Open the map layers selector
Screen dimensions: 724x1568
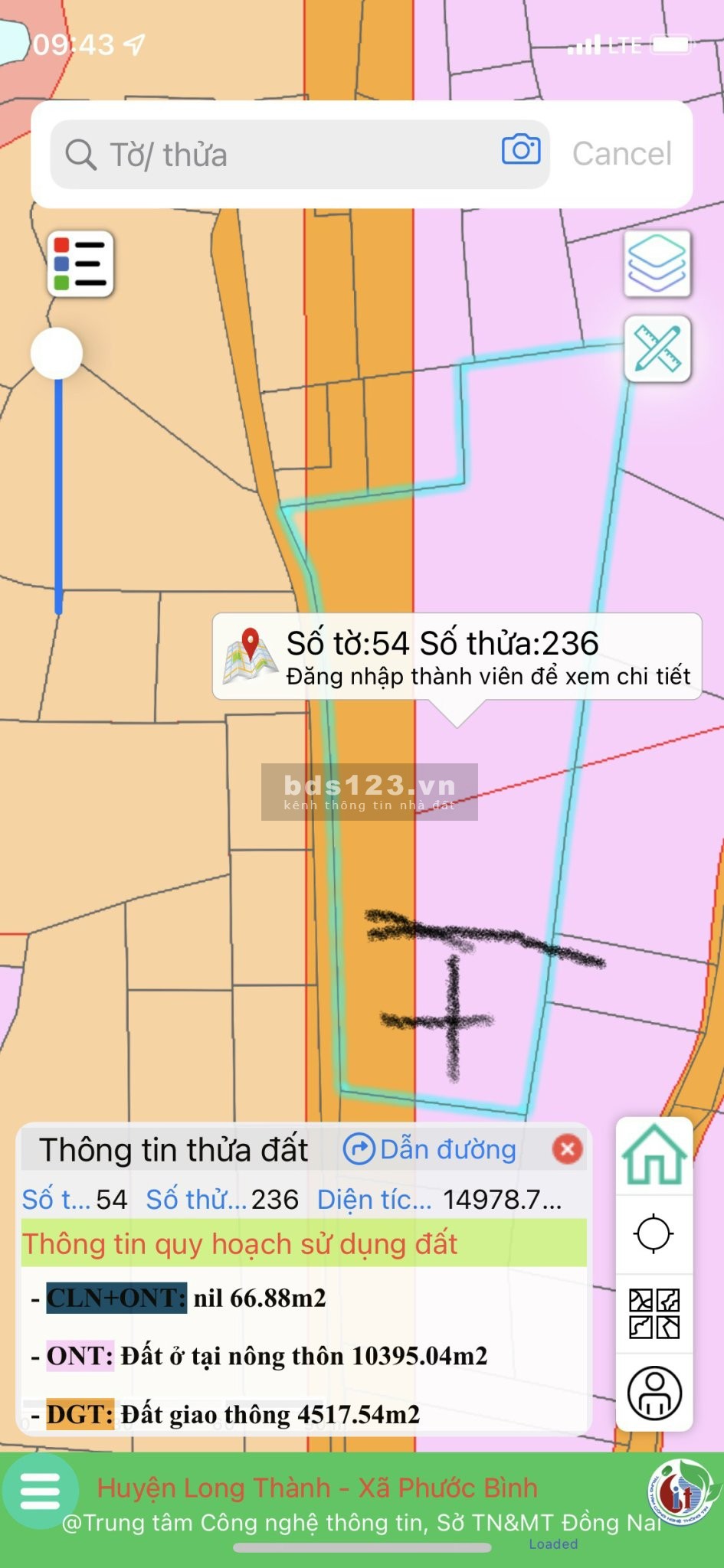(x=657, y=263)
